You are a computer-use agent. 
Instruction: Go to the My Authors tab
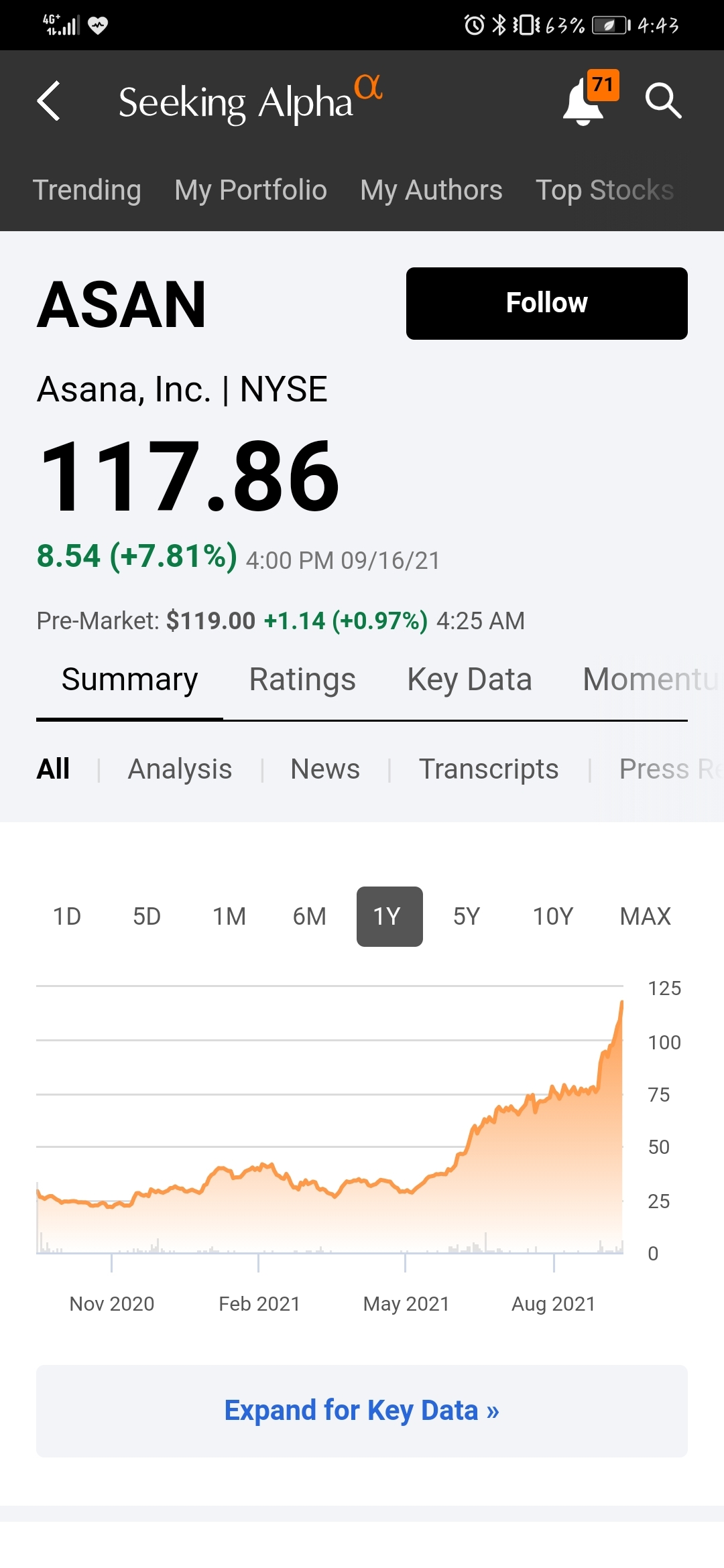coord(431,190)
